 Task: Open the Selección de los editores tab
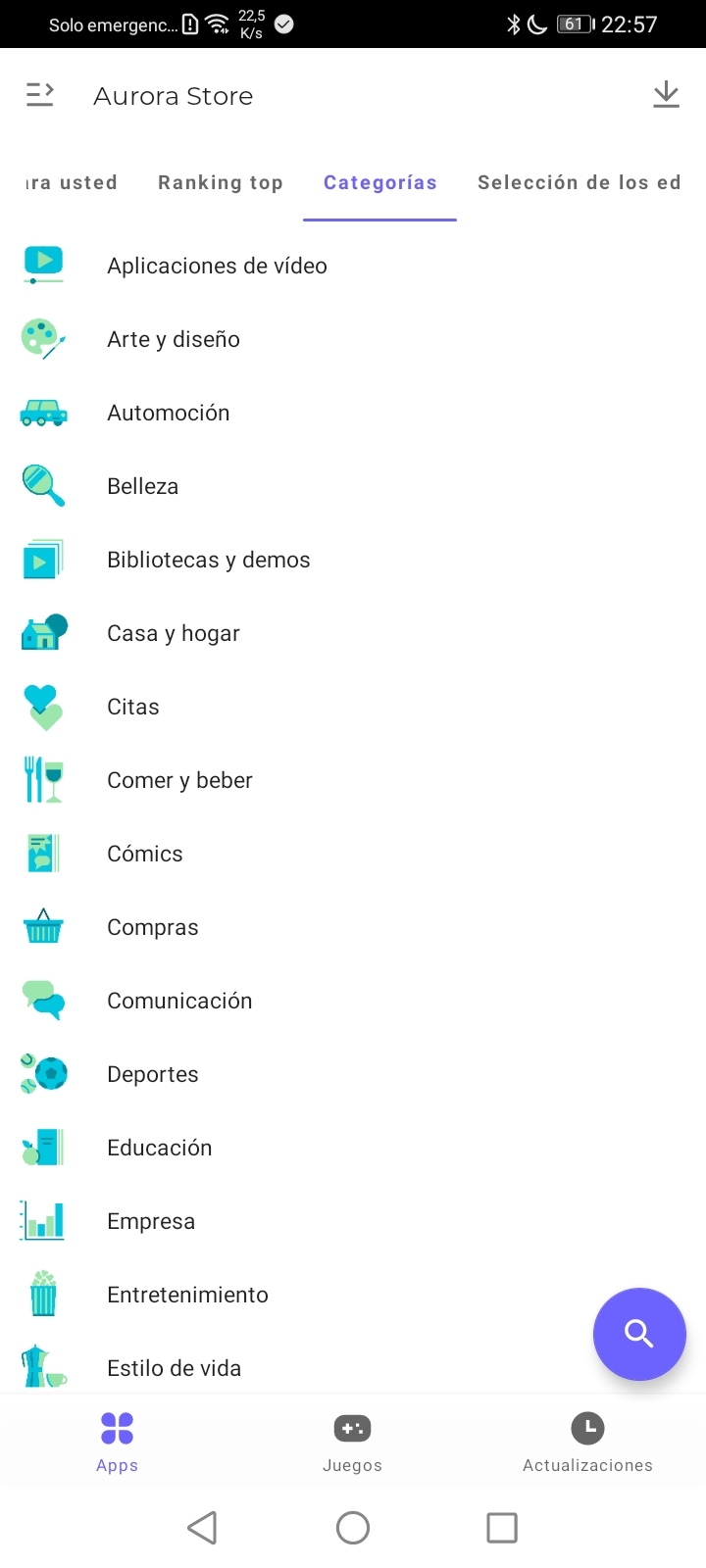580,182
